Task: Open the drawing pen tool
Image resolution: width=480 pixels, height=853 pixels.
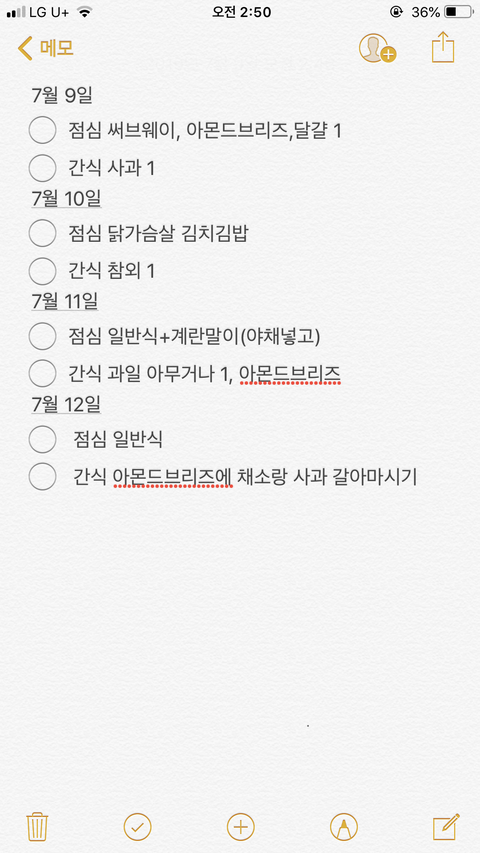Action: [x=344, y=827]
